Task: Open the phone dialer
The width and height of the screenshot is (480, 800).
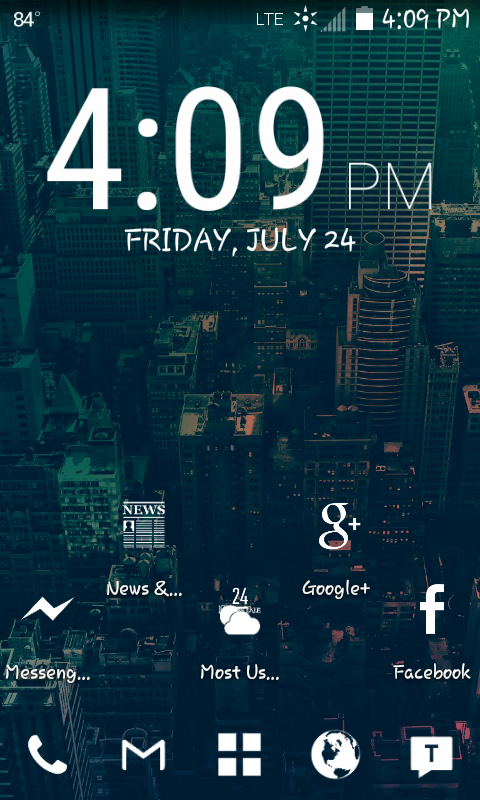Action: coord(47,755)
